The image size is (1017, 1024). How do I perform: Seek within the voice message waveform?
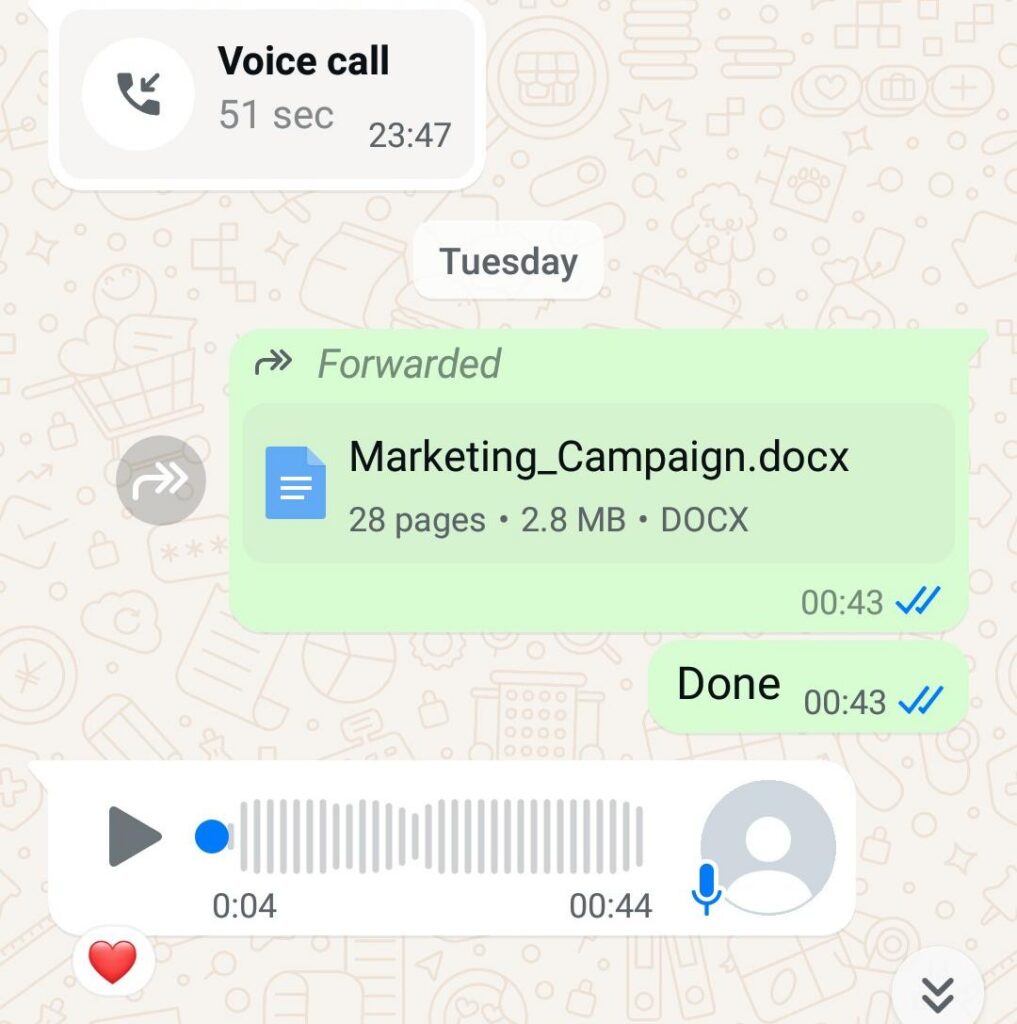tap(440, 836)
